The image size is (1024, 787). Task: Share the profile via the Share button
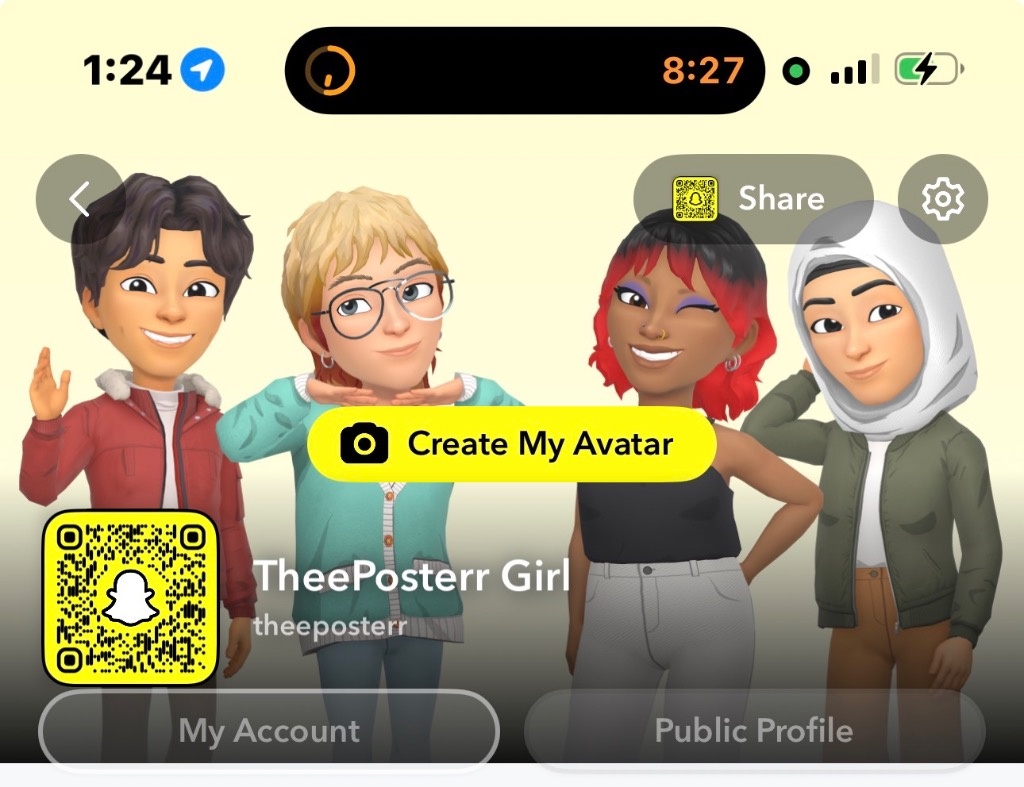[754, 199]
